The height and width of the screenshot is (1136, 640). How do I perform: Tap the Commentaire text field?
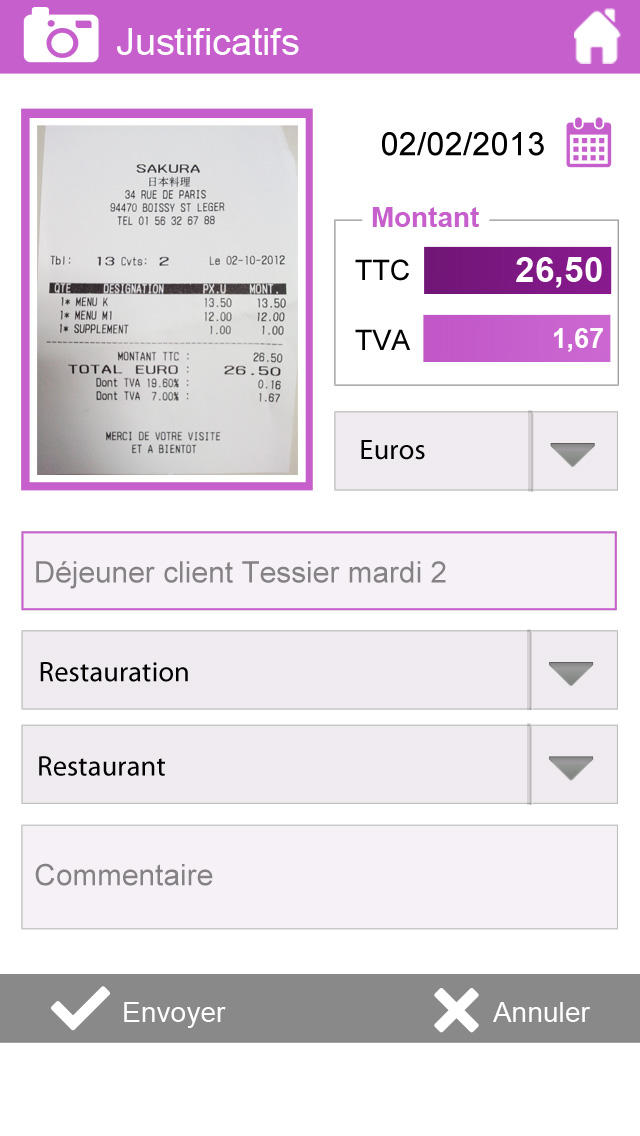(319, 876)
